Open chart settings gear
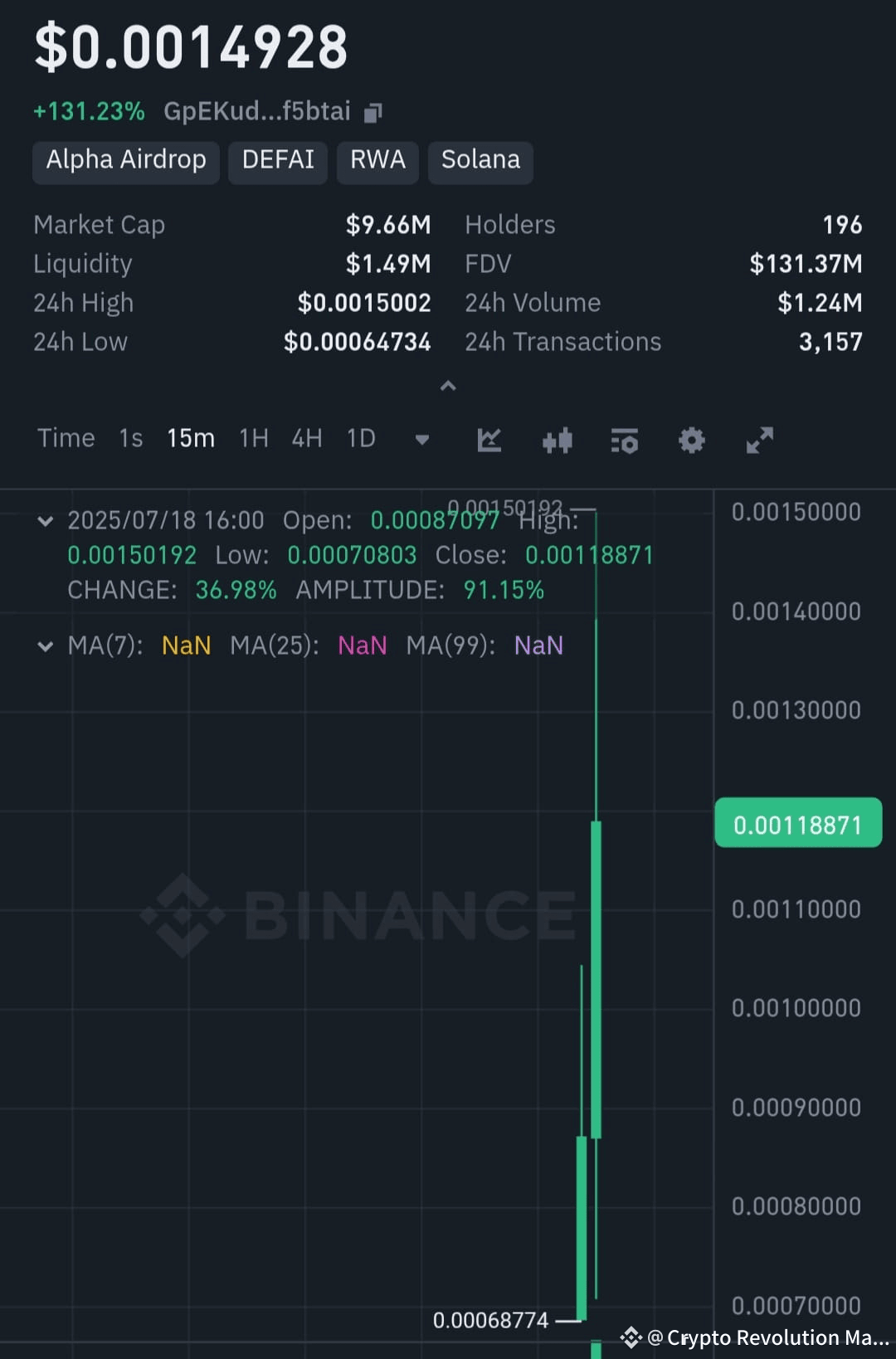The image size is (896, 1359). [x=691, y=440]
